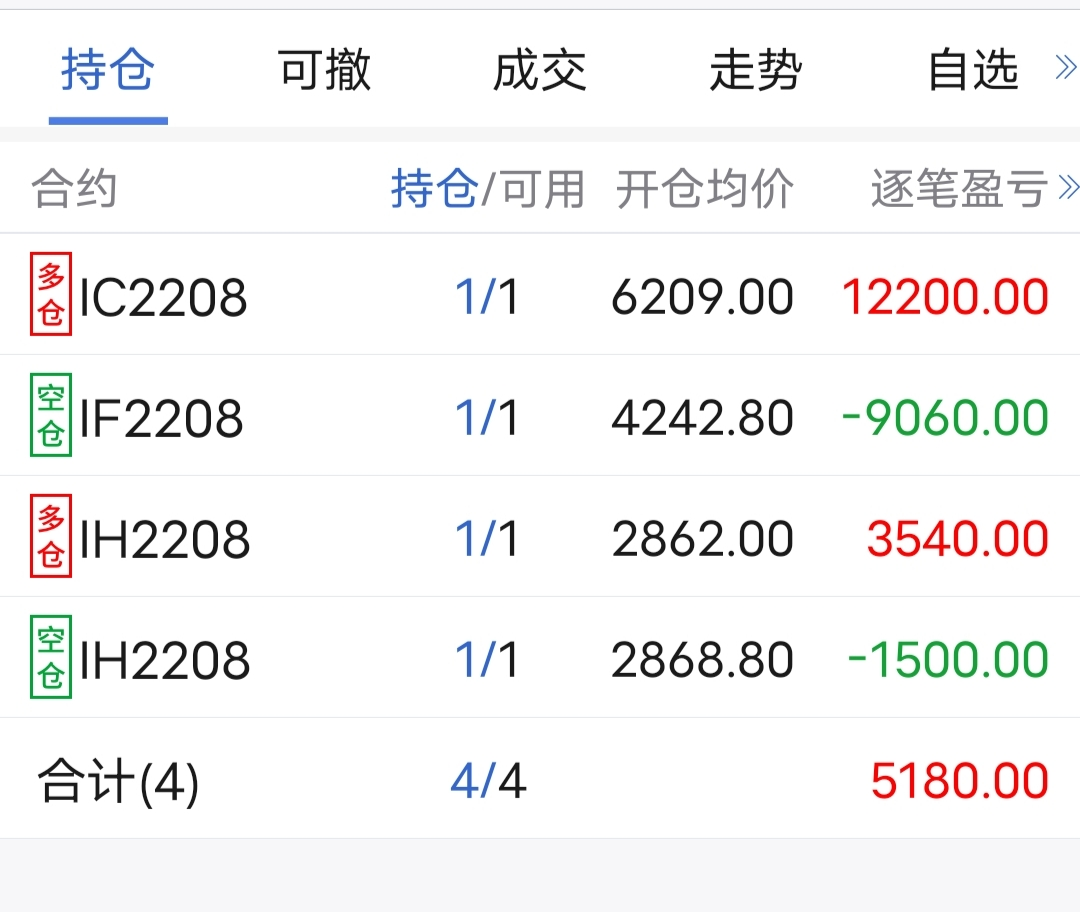Select the 持仓 tab
Screen dimensions: 1080x912
pos(108,70)
